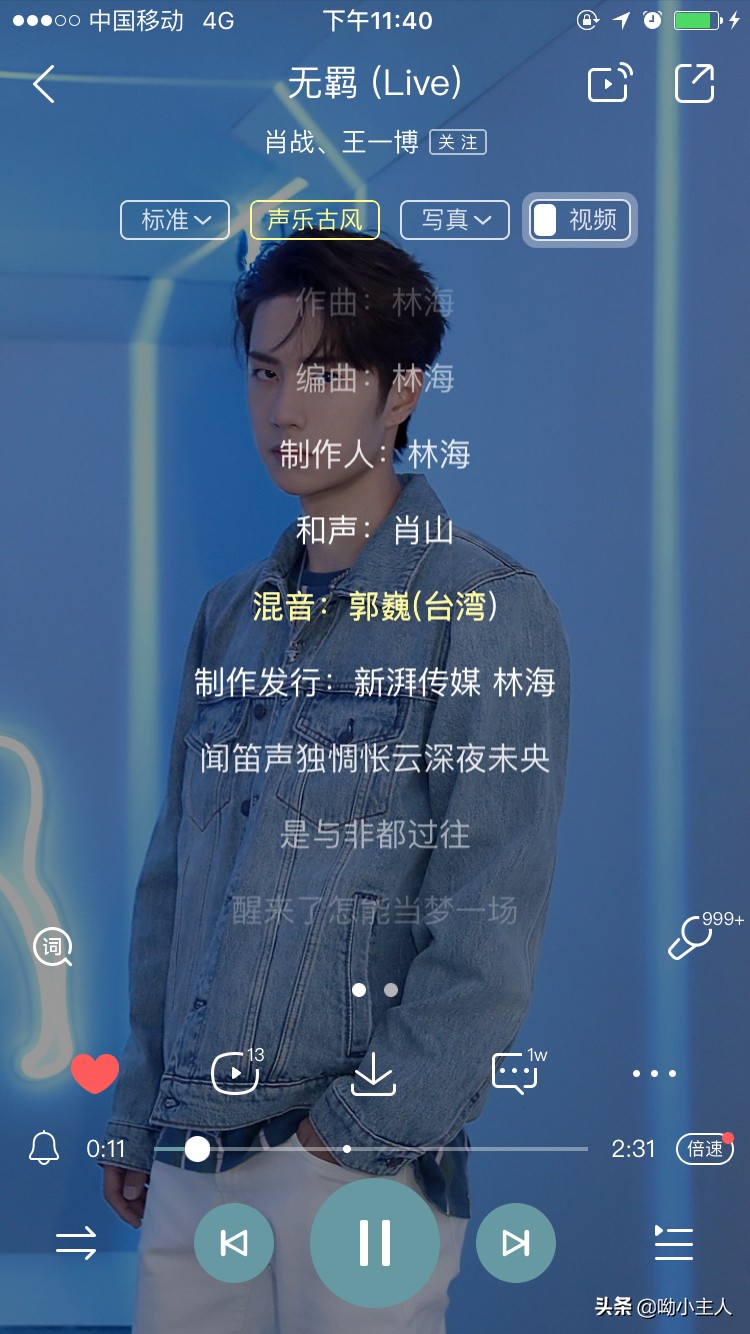Screen dimensions: 750x1334
Task: Unlike the song with the red heart
Action: pos(95,1074)
